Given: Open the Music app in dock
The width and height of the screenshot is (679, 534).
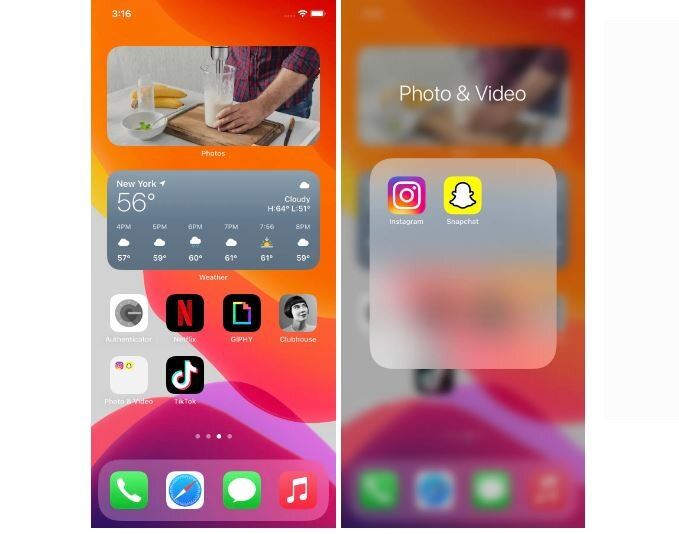Looking at the screenshot, I should pos(298,490).
